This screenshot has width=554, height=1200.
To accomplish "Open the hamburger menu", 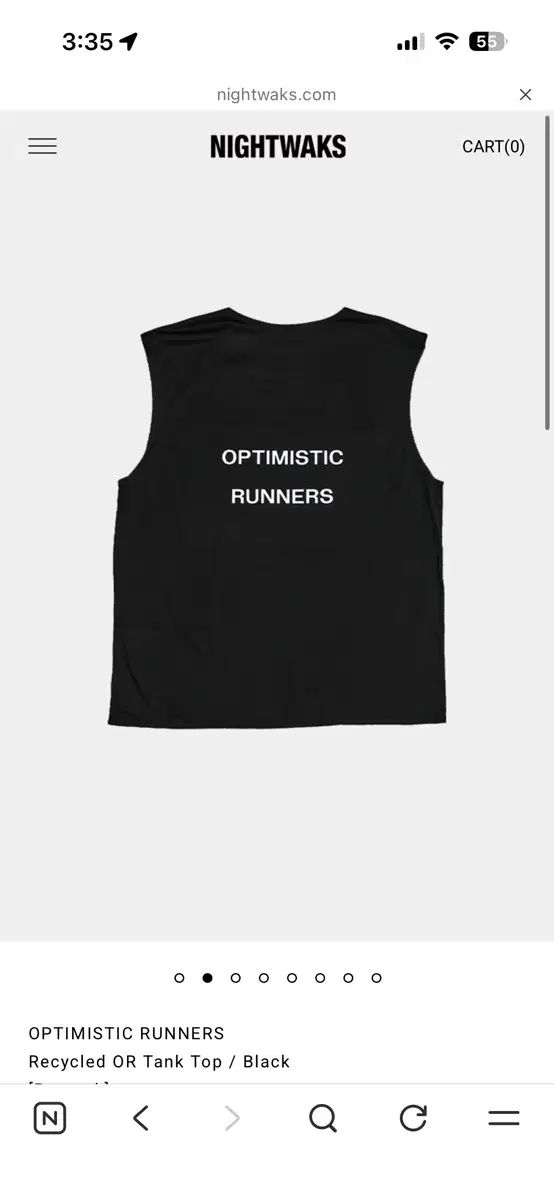I will point(42,146).
